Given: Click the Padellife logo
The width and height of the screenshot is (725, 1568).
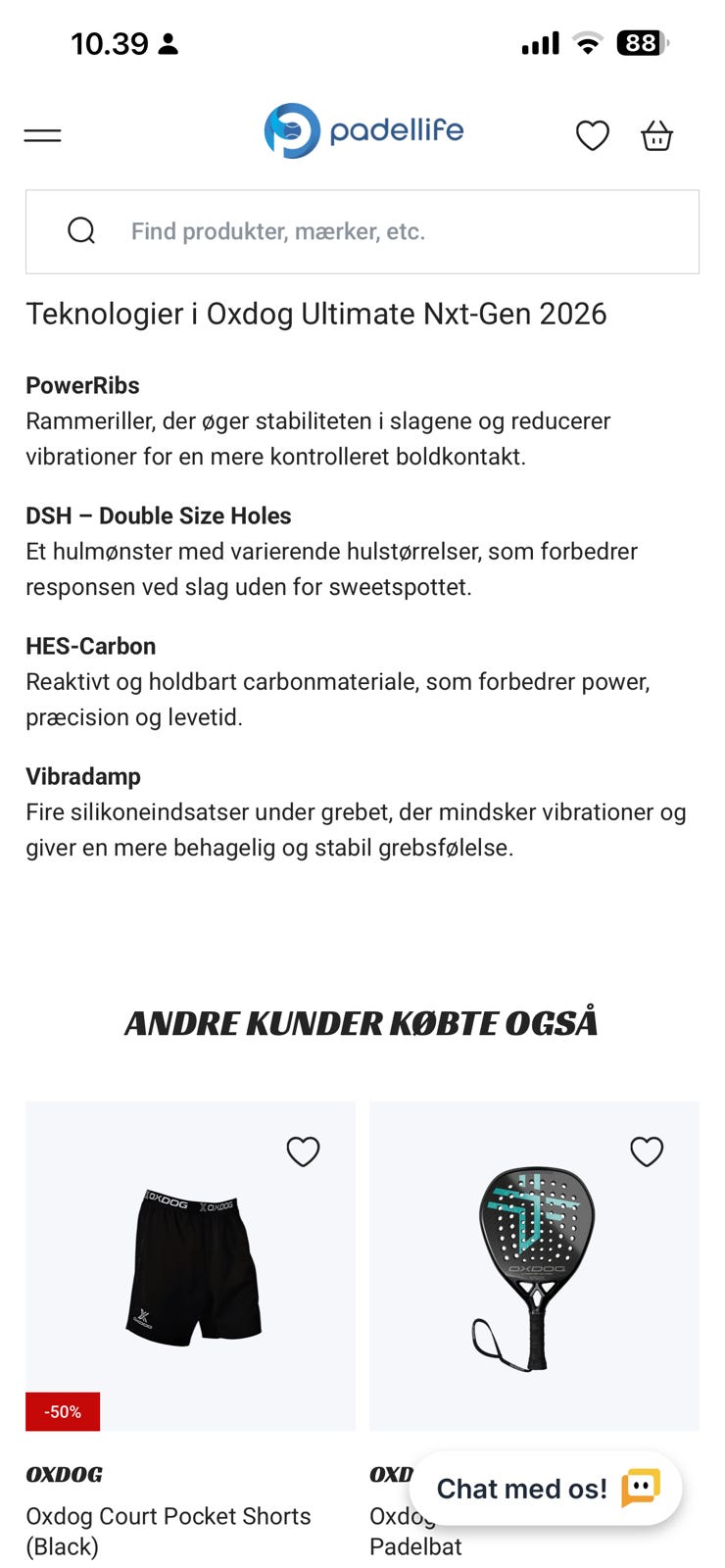Looking at the screenshot, I should pos(362,129).
